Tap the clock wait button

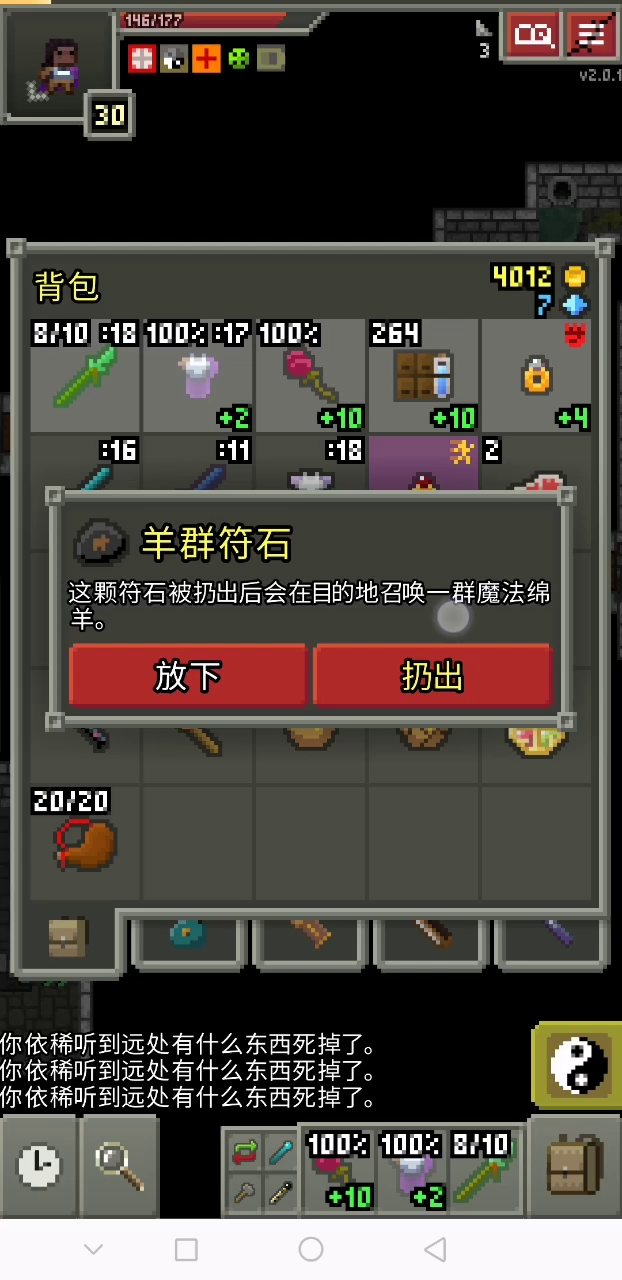tap(39, 1165)
